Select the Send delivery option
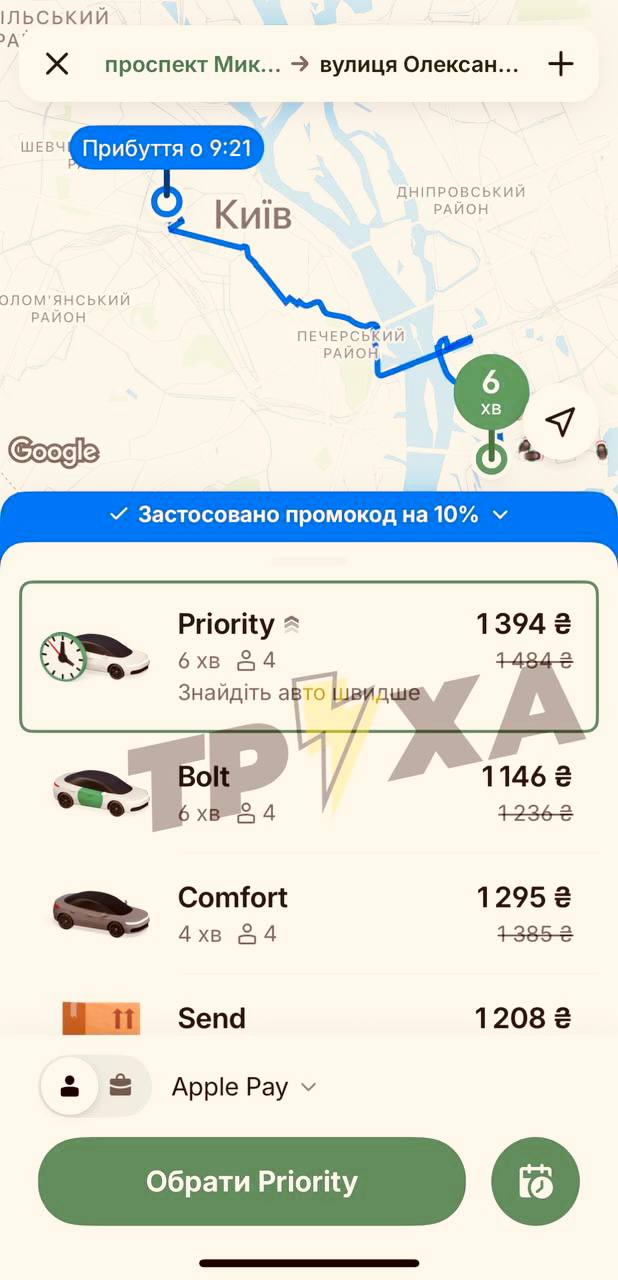The height and width of the screenshot is (1280, 618). 309,1018
